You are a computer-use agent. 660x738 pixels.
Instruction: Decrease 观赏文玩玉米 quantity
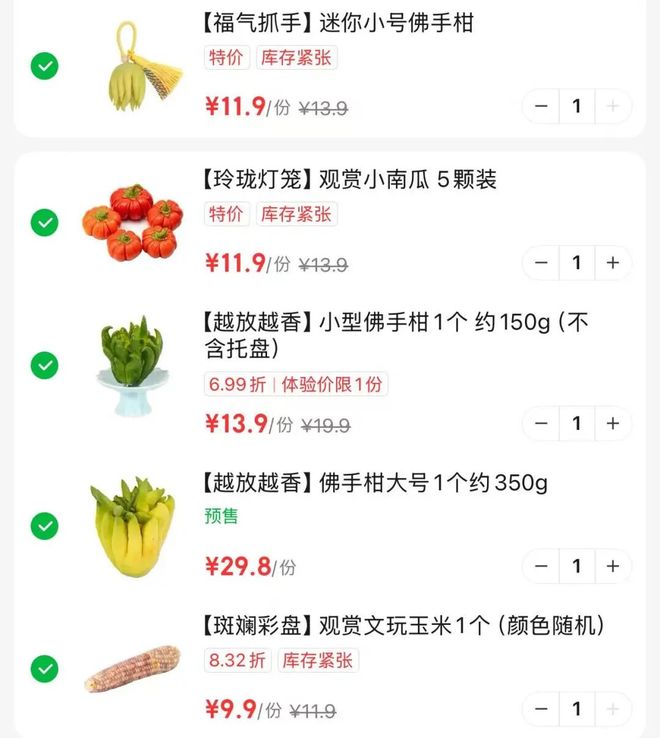(541, 709)
